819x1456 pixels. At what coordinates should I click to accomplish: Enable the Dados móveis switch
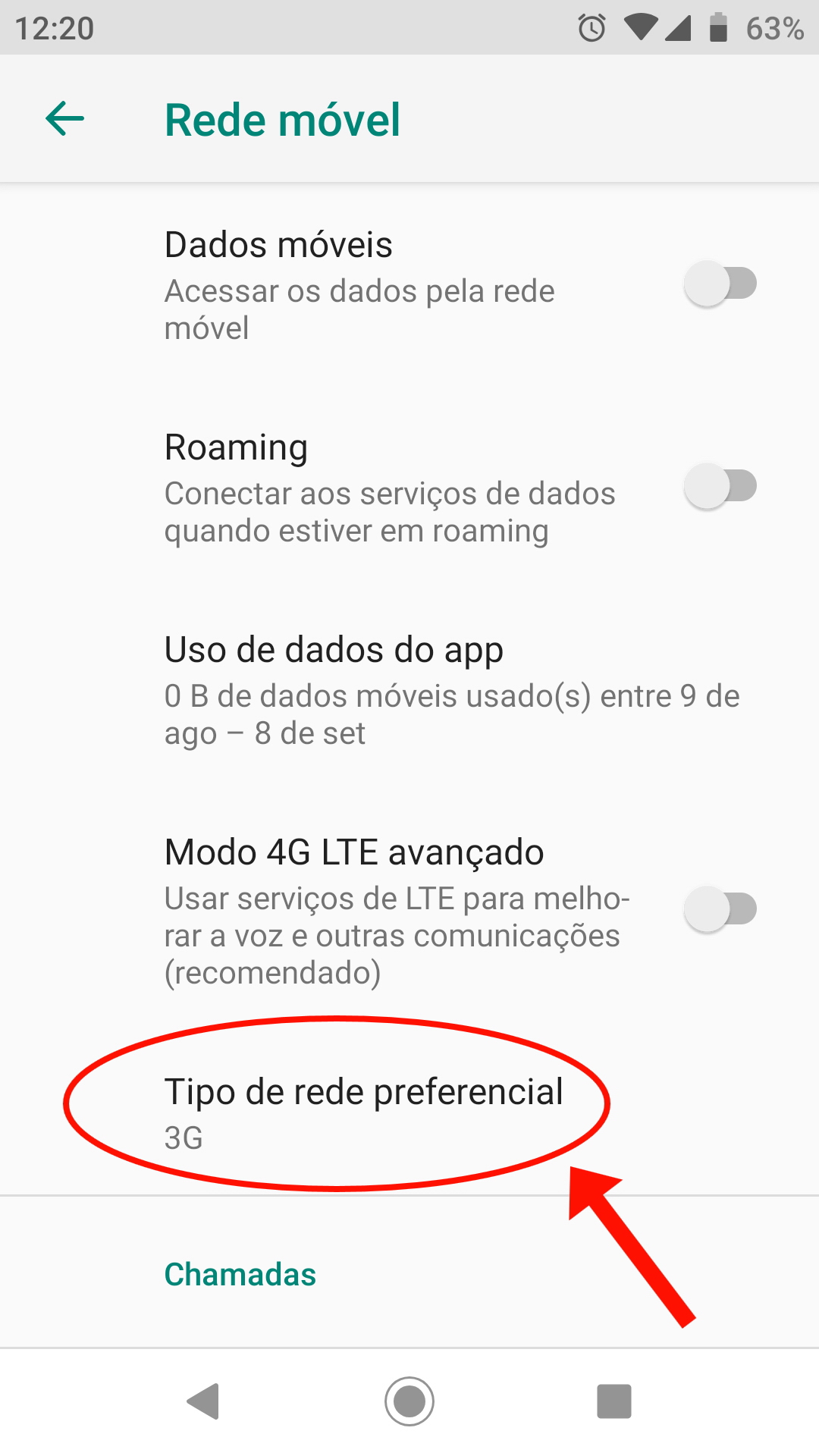pos(720,284)
